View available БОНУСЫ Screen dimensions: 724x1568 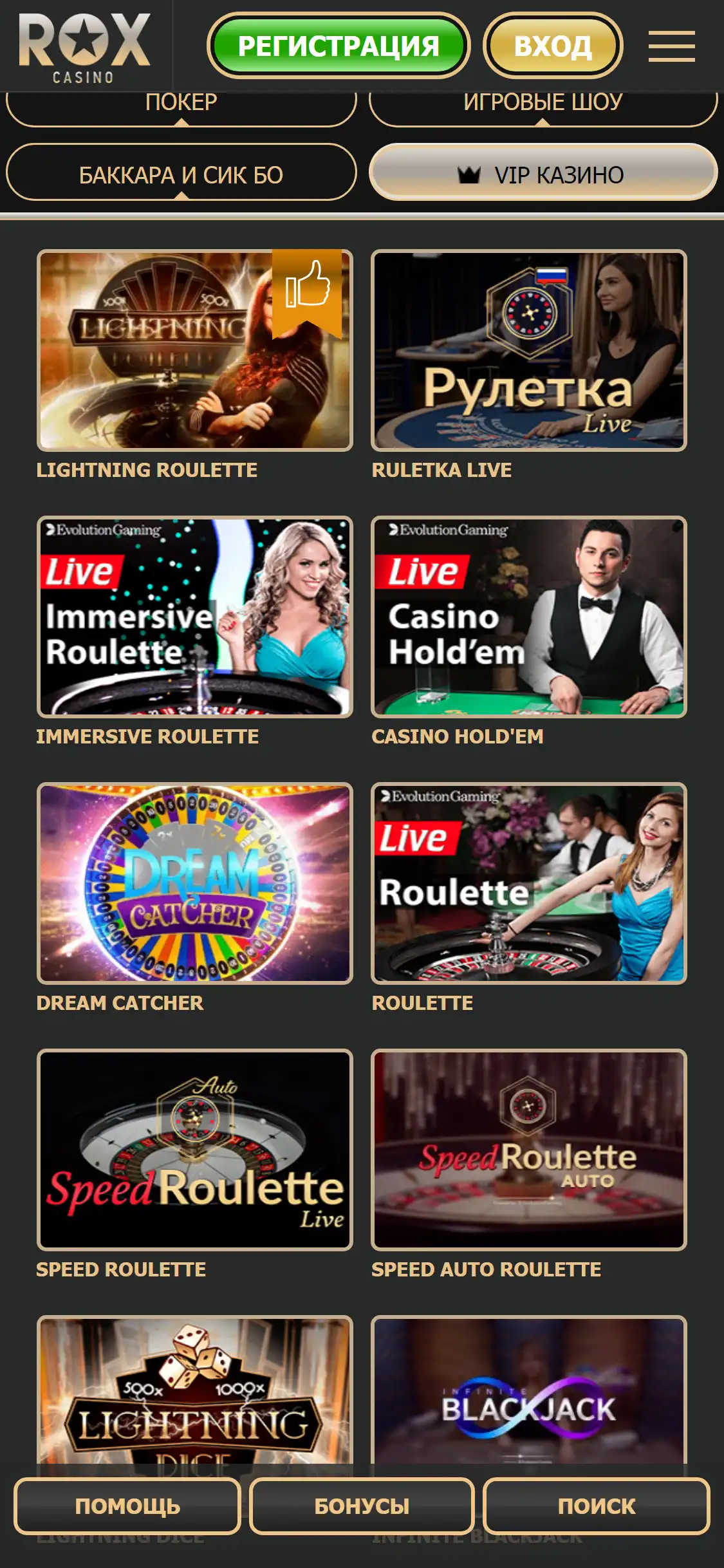[x=362, y=1506]
